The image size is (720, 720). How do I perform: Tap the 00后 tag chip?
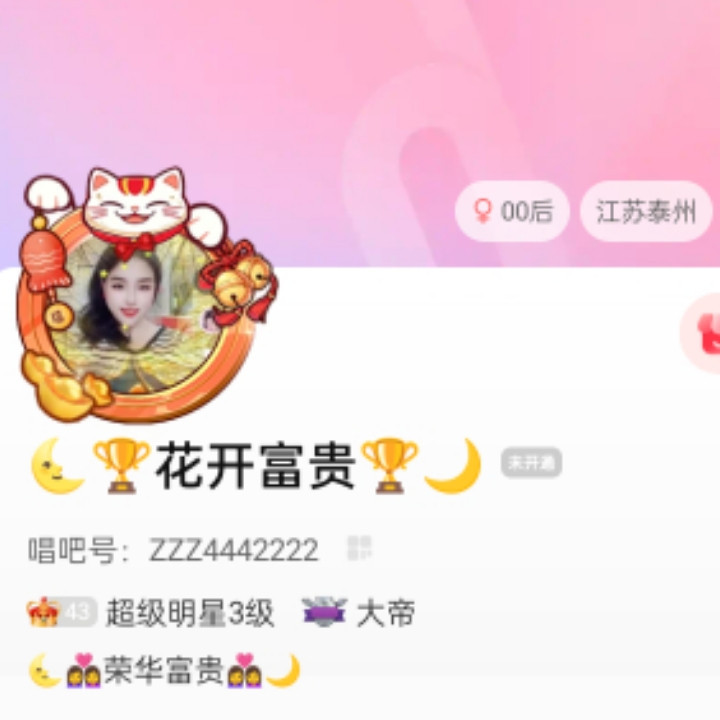pos(512,211)
